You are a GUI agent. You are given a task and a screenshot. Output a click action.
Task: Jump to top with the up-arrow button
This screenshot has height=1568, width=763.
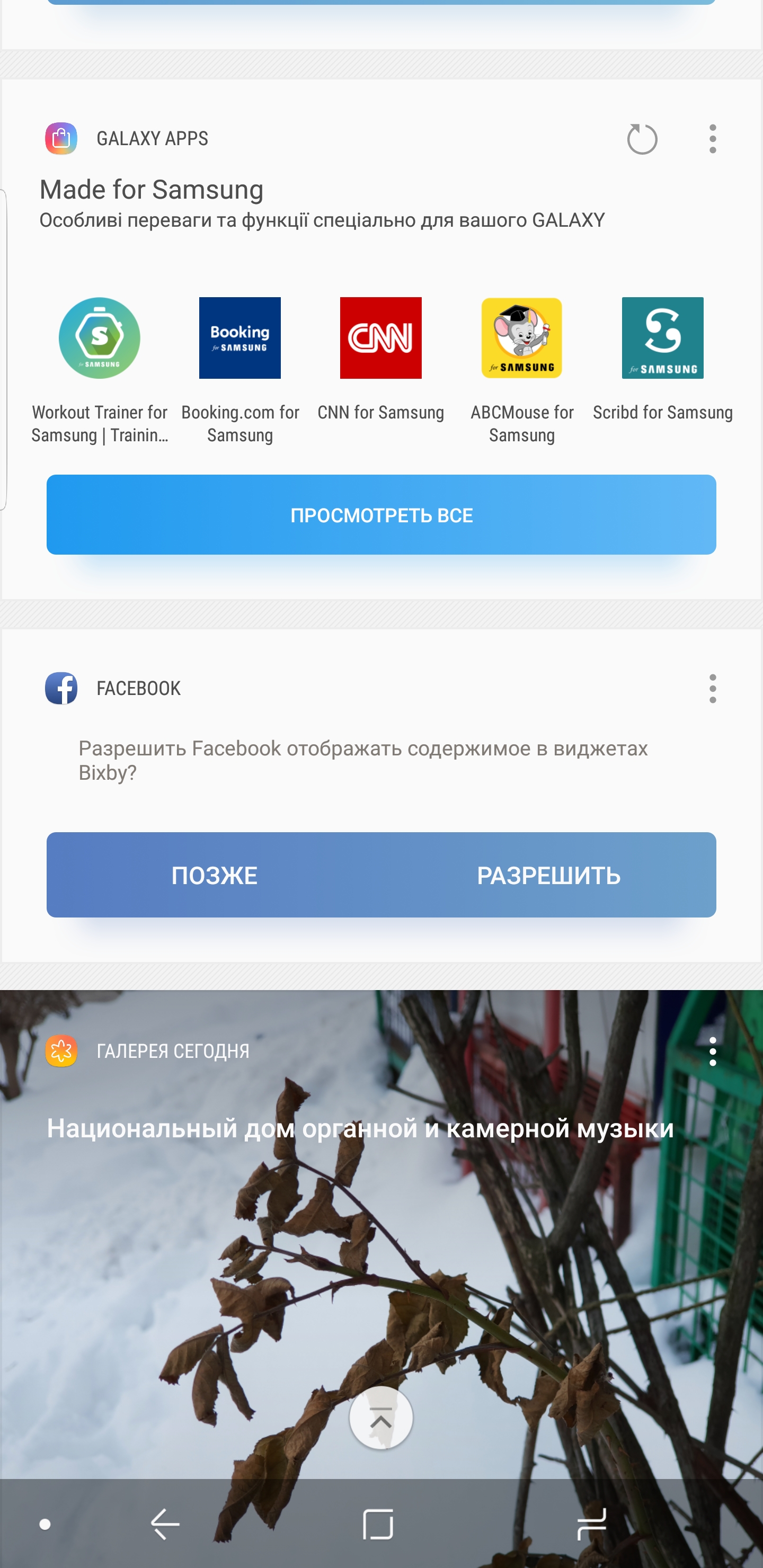coord(381,1418)
